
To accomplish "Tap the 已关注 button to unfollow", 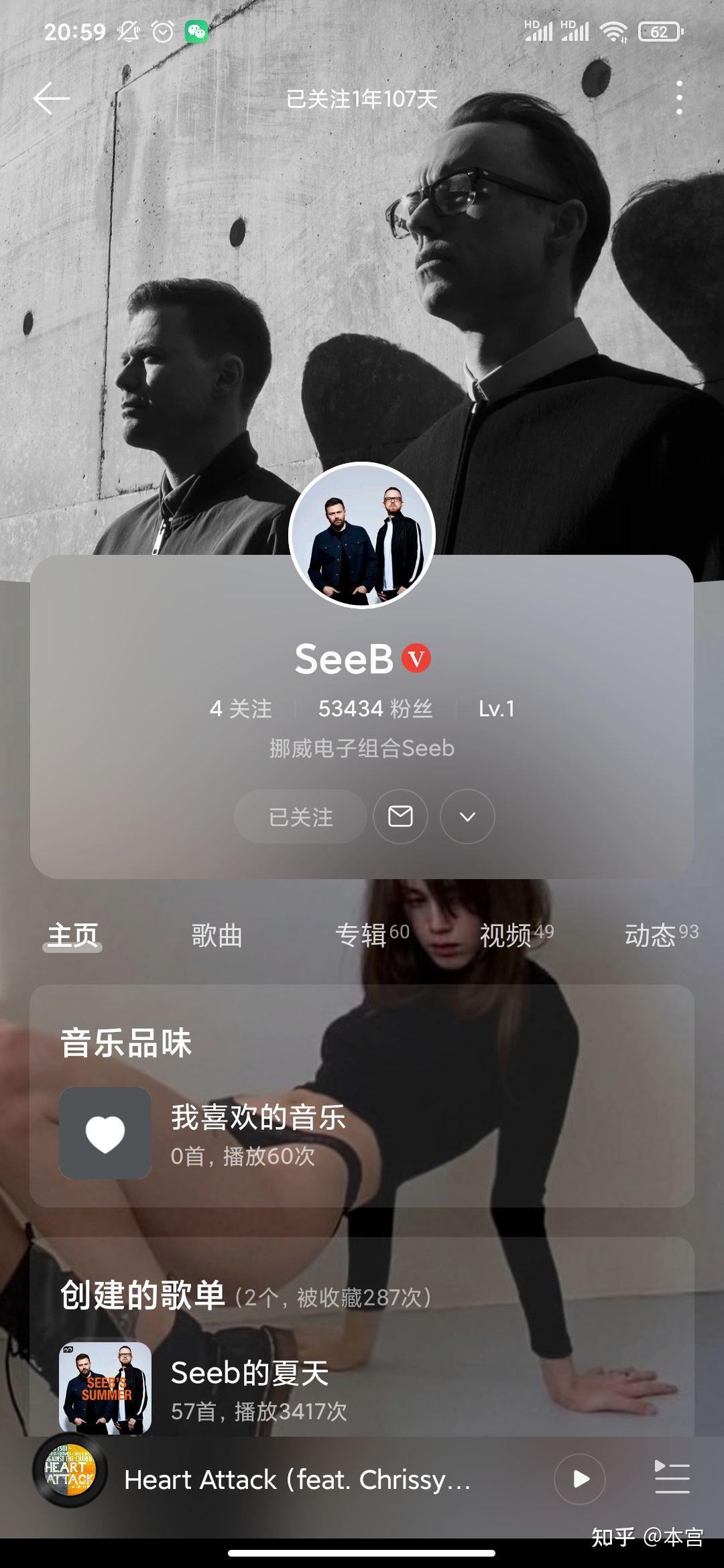I will click(300, 817).
